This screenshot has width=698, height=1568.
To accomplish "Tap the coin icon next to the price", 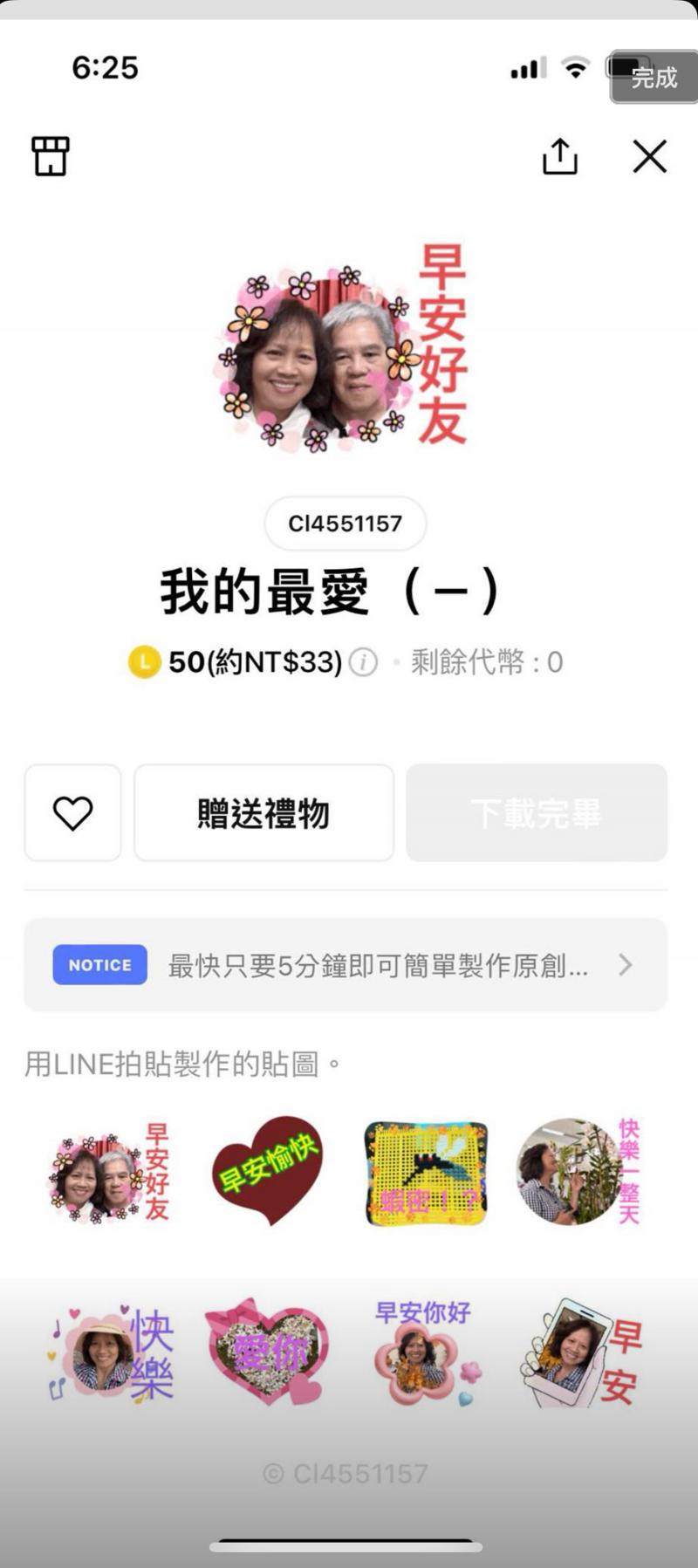I will tap(146, 663).
